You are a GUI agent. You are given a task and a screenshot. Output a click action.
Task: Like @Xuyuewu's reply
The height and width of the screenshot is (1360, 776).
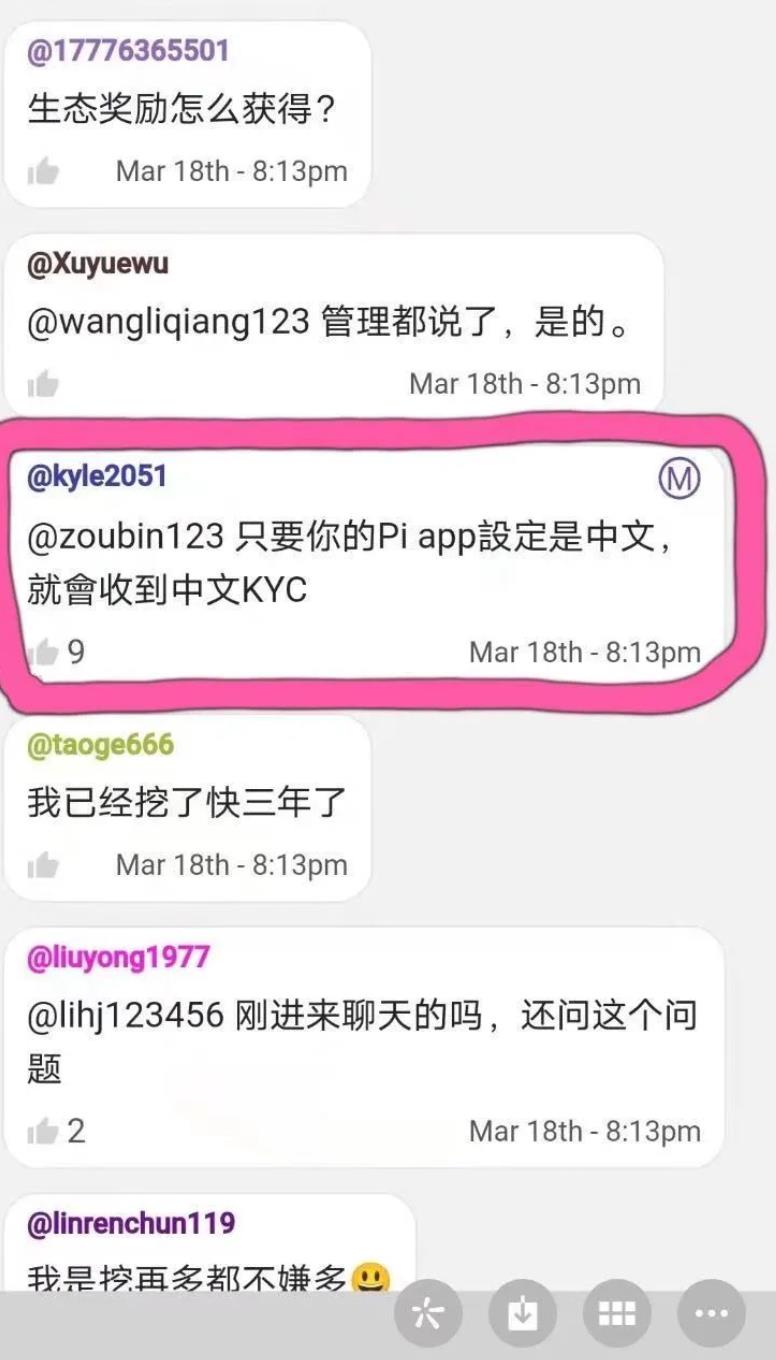click(x=43, y=384)
